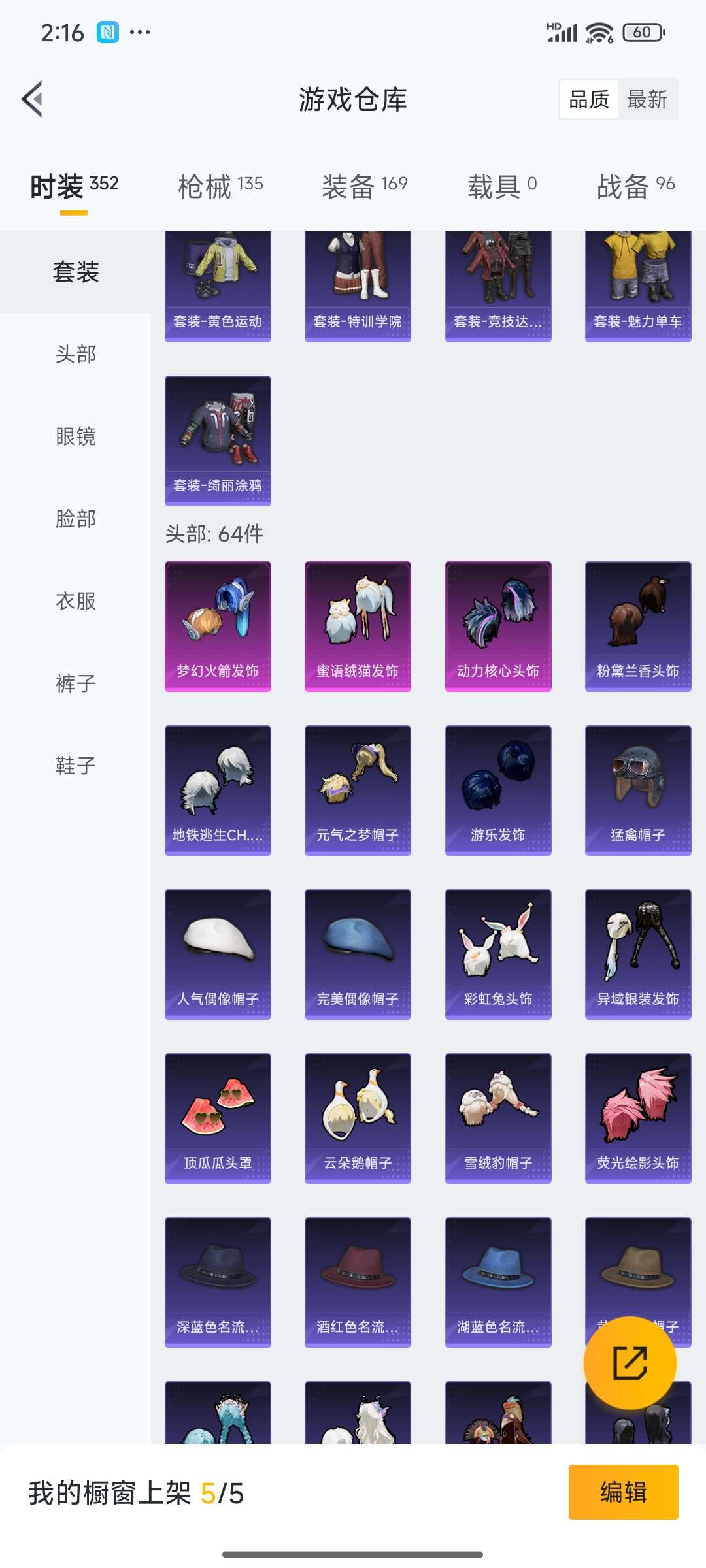Image resolution: width=706 pixels, height=1568 pixels.
Task: Switch to the 战备 tab
Action: point(635,187)
